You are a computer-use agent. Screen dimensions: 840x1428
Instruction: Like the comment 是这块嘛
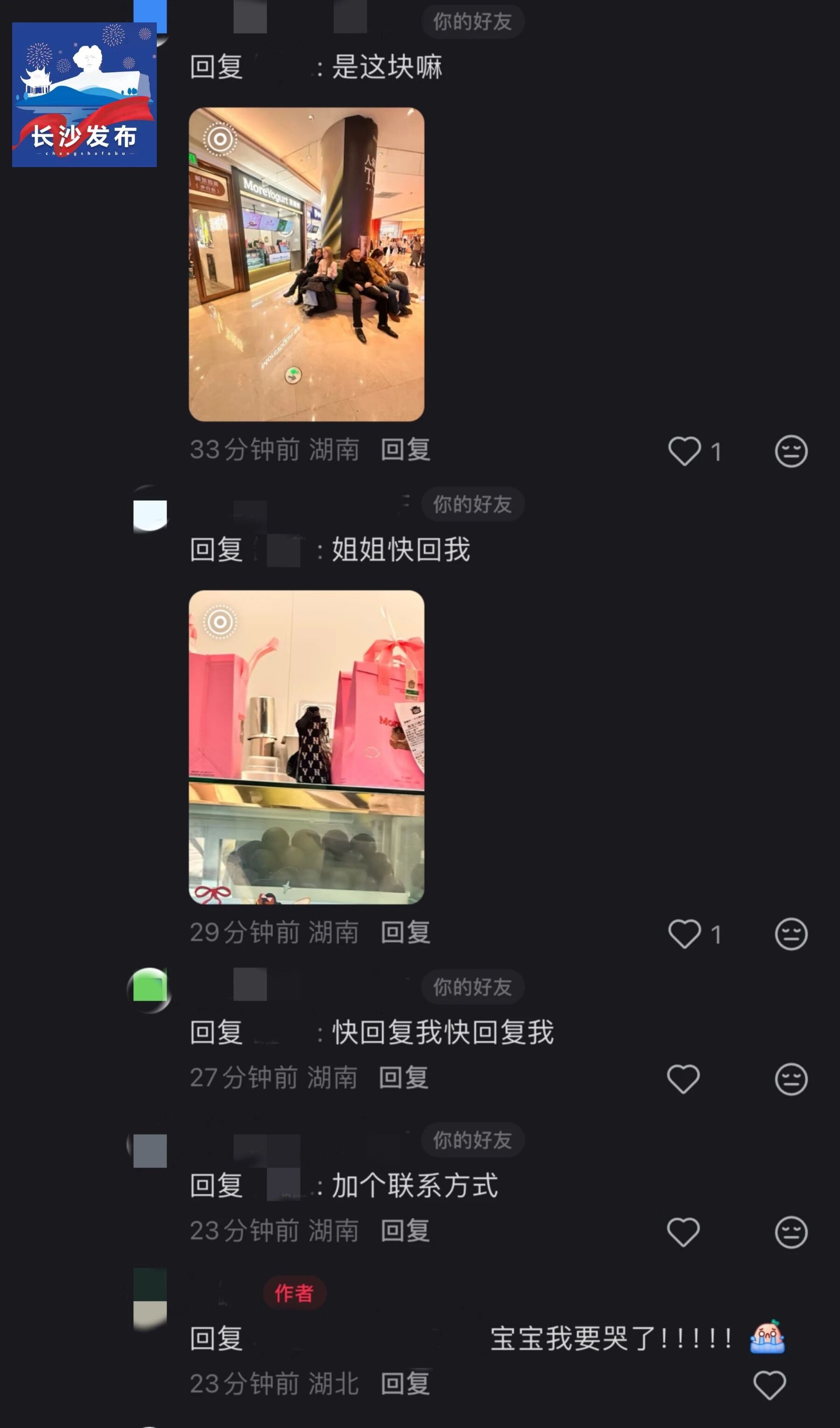(684, 451)
